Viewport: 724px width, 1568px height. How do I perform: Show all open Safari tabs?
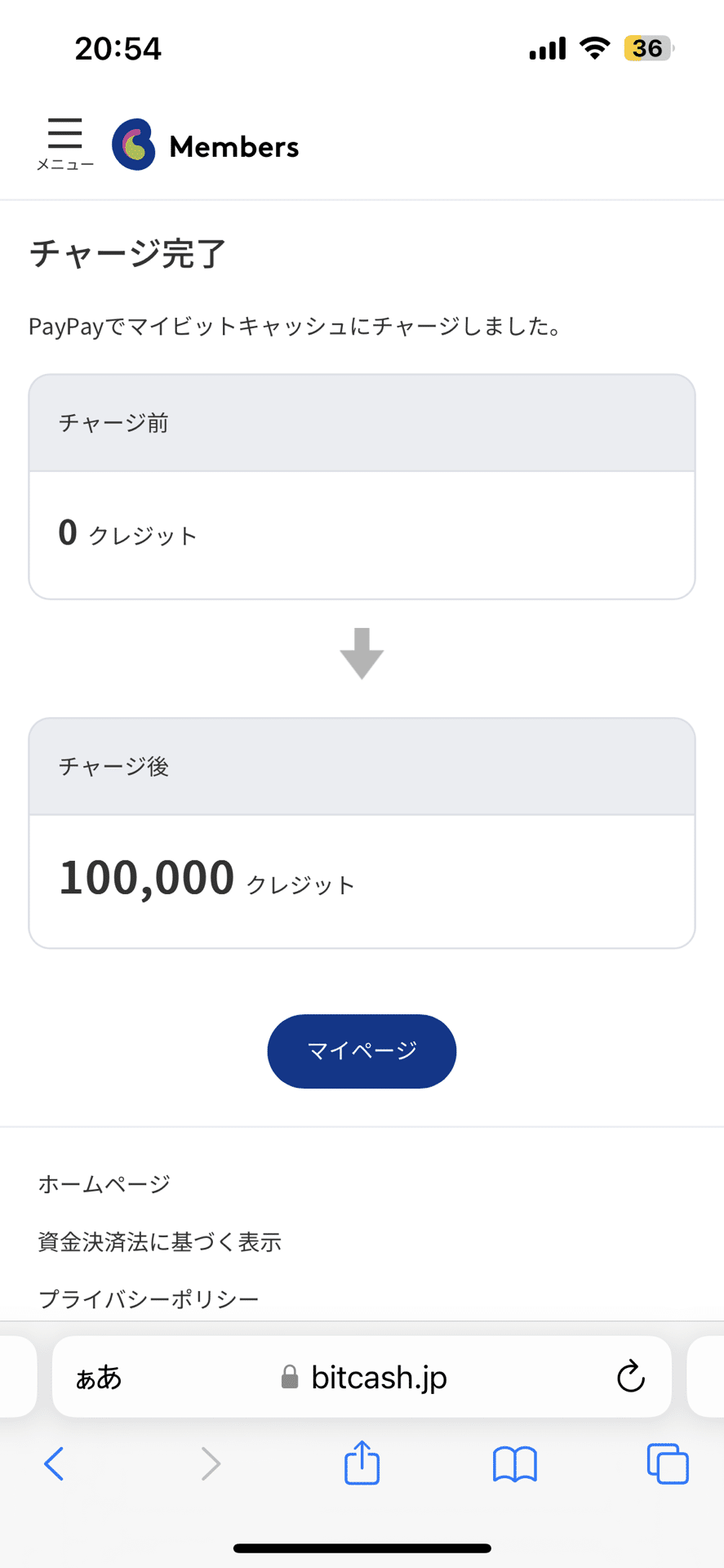(x=667, y=1463)
